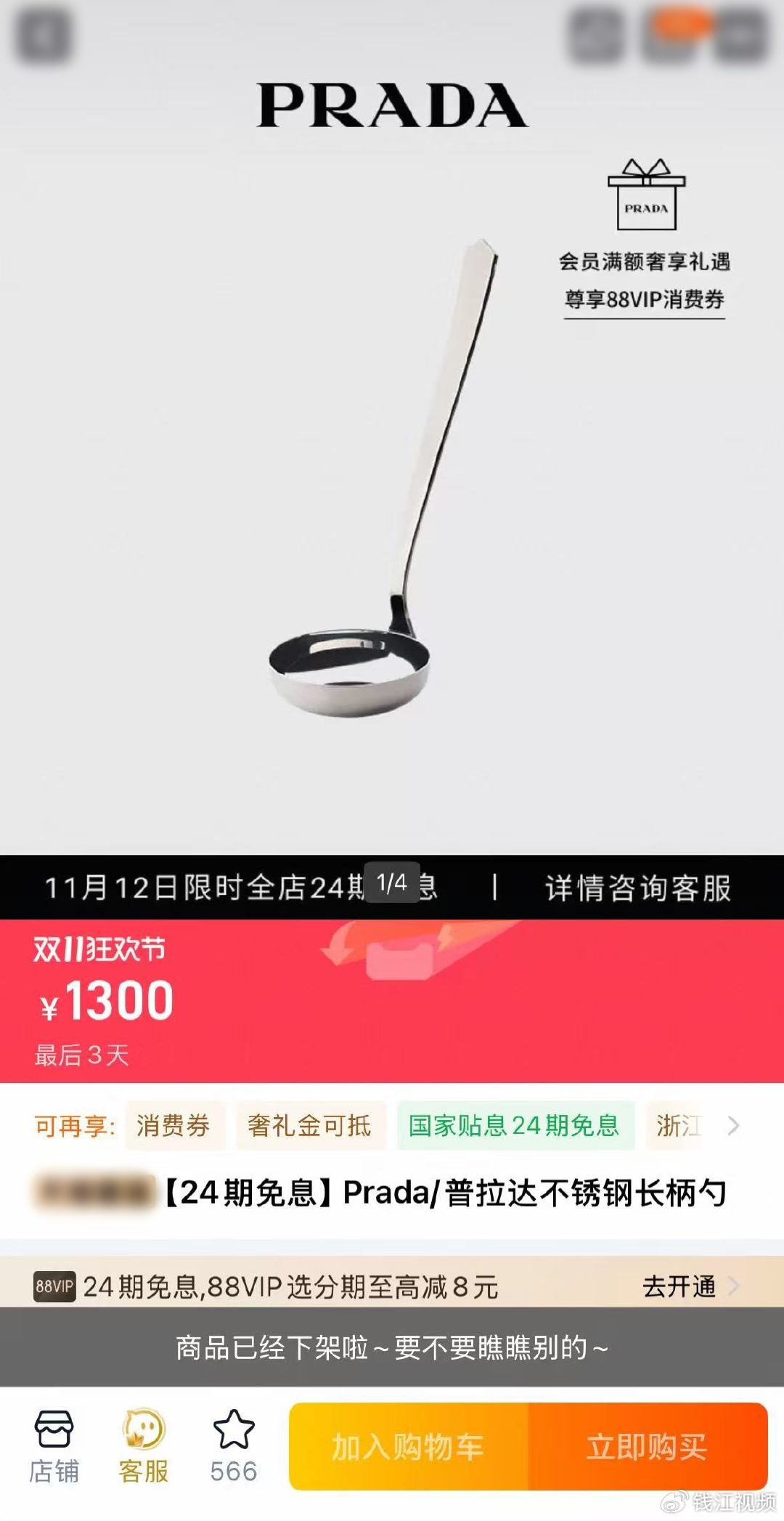Expand the 可再享 benefits row chevron

733,1126
